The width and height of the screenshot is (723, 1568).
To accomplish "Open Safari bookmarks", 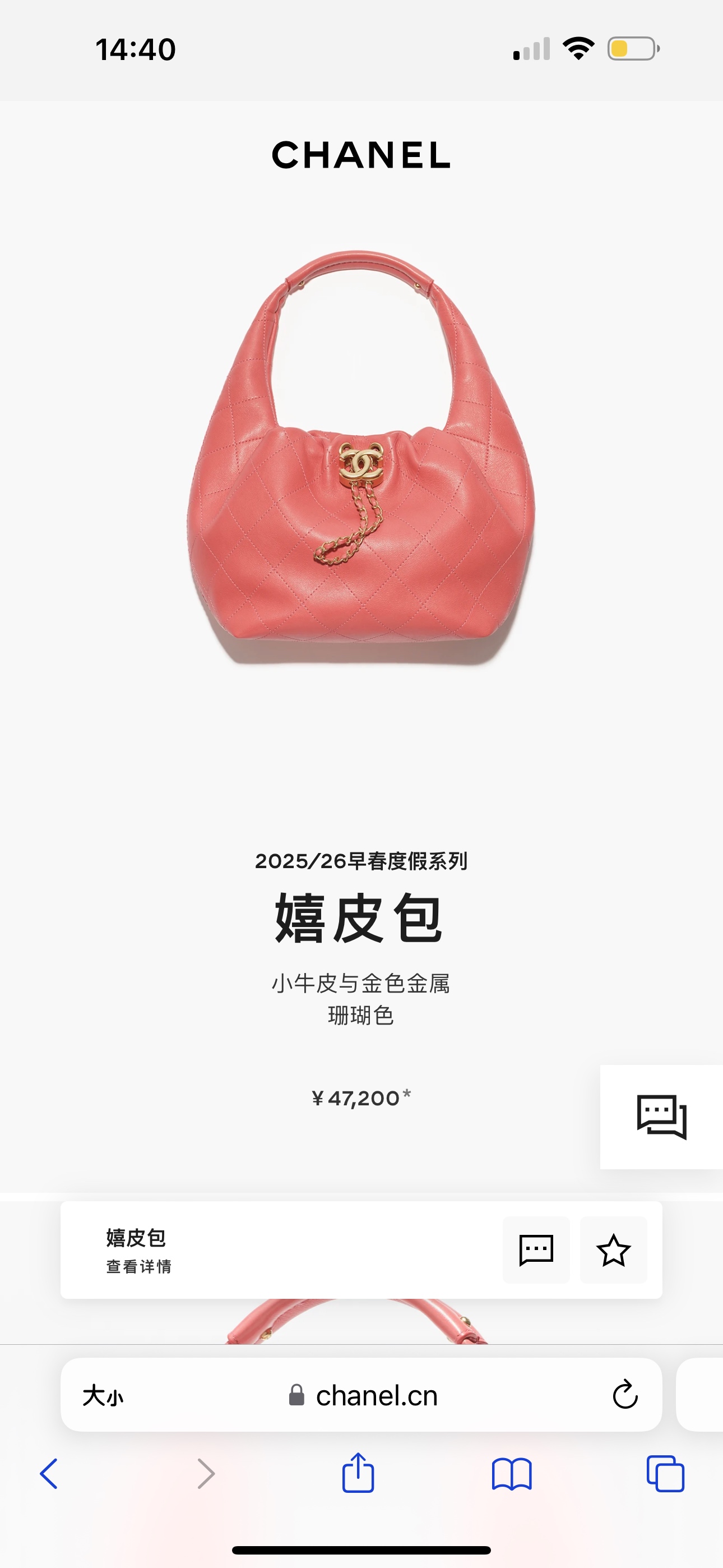I will pyautogui.click(x=512, y=1474).
